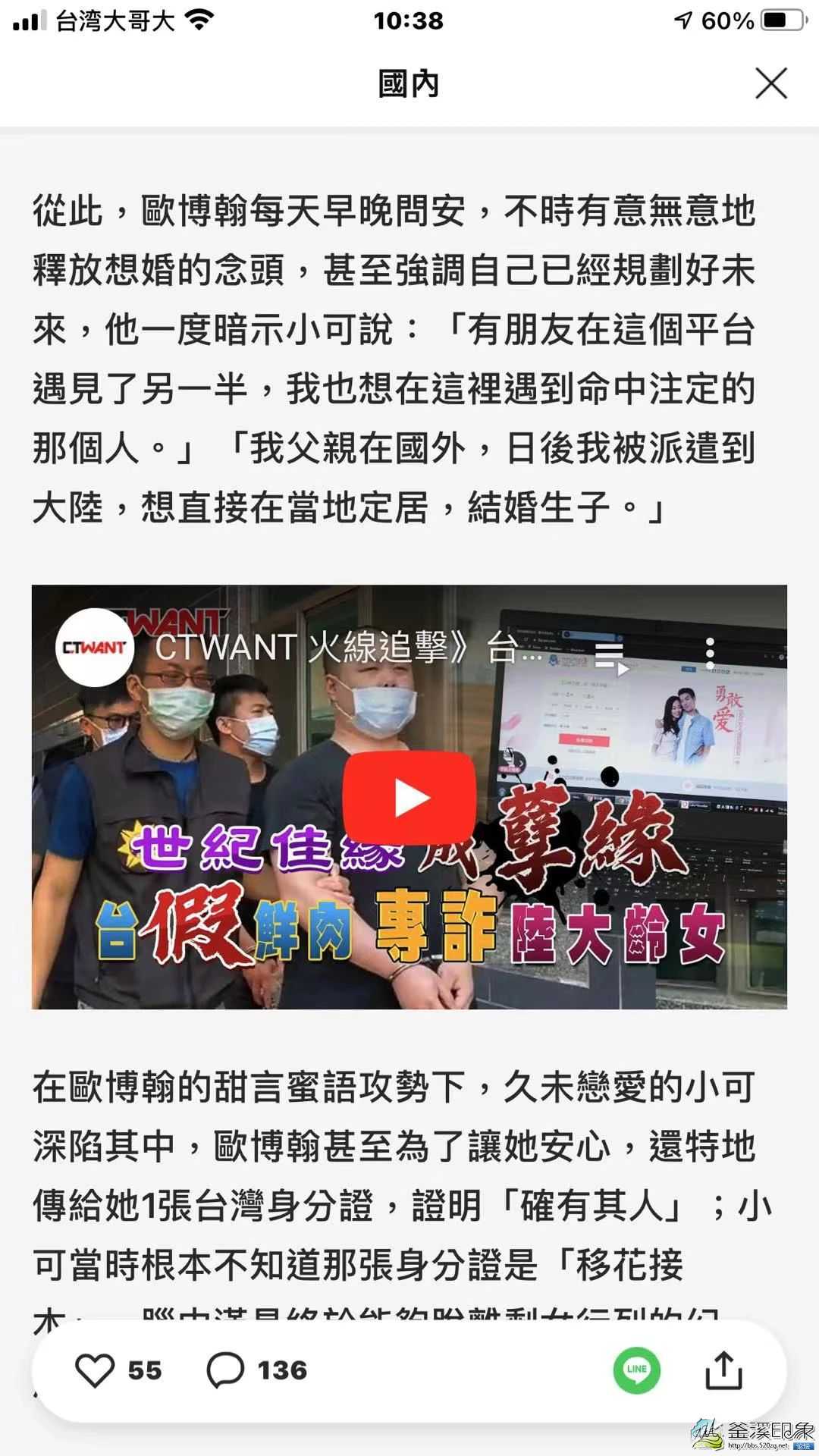Open the share sheet icon
This screenshot has height=1456, width=819.
[x=723, y=1370]
